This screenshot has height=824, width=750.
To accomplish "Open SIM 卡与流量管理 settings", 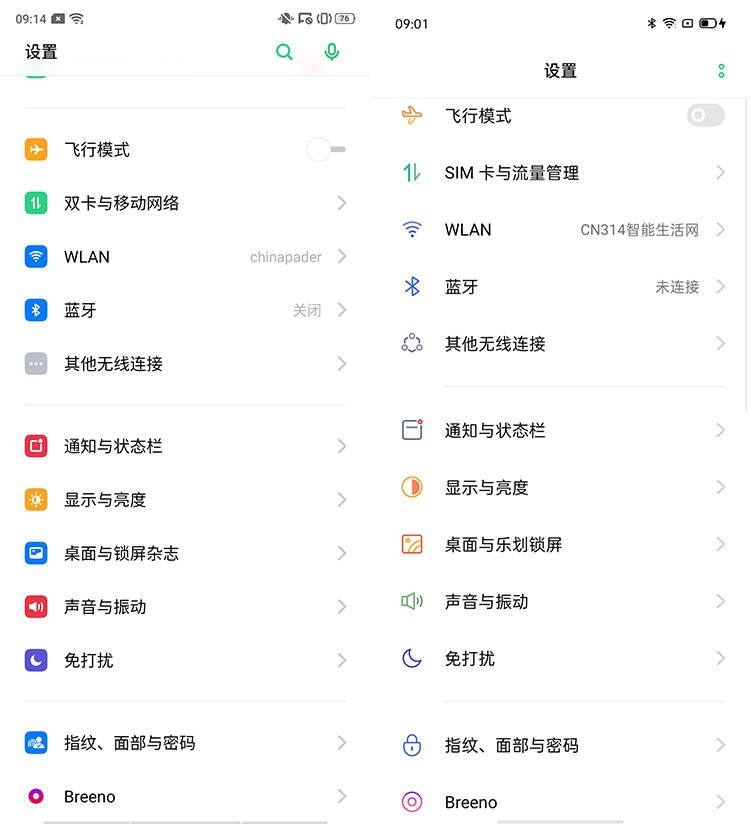I will (560, 172).
